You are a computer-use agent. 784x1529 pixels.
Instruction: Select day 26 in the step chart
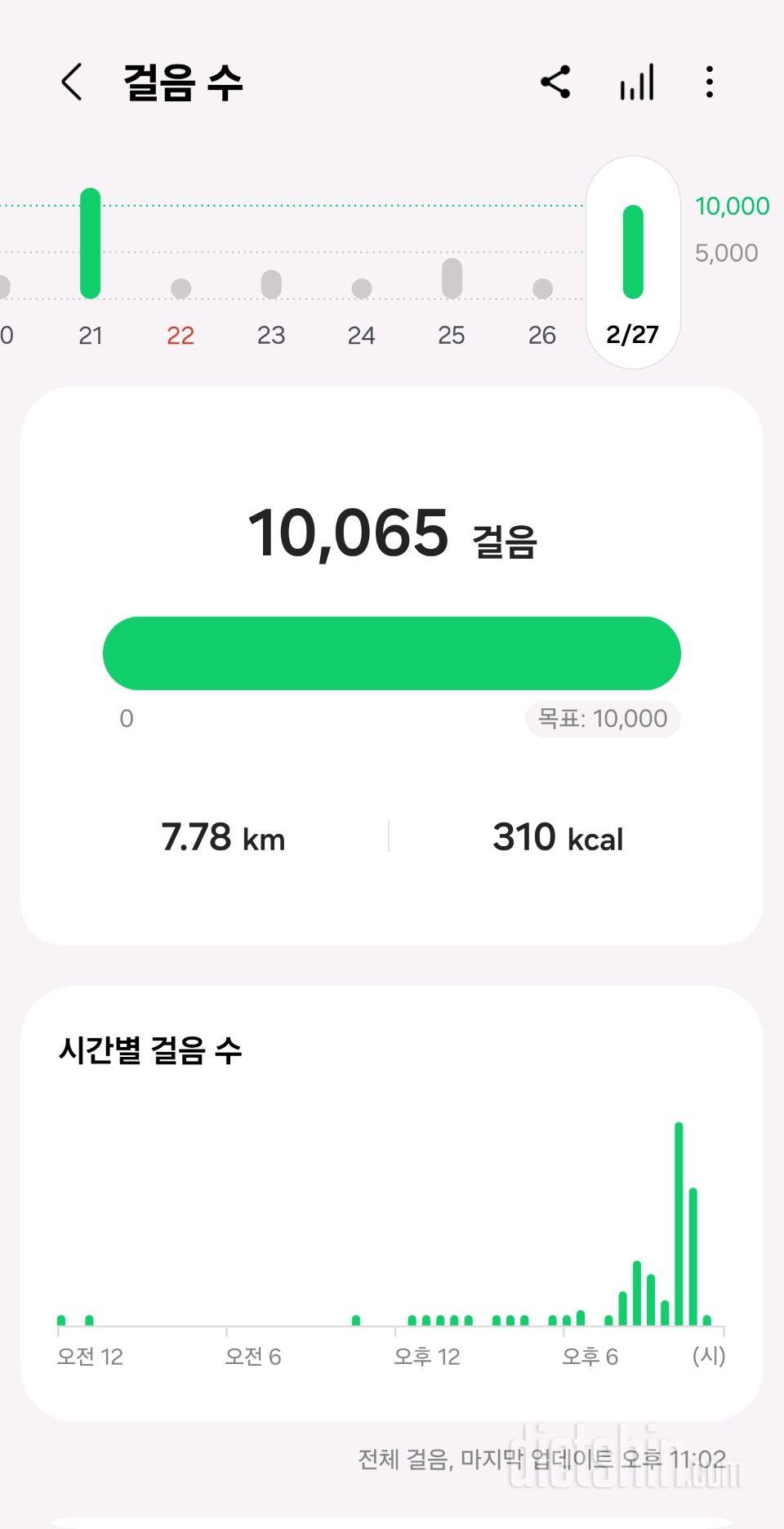[542, 302]
